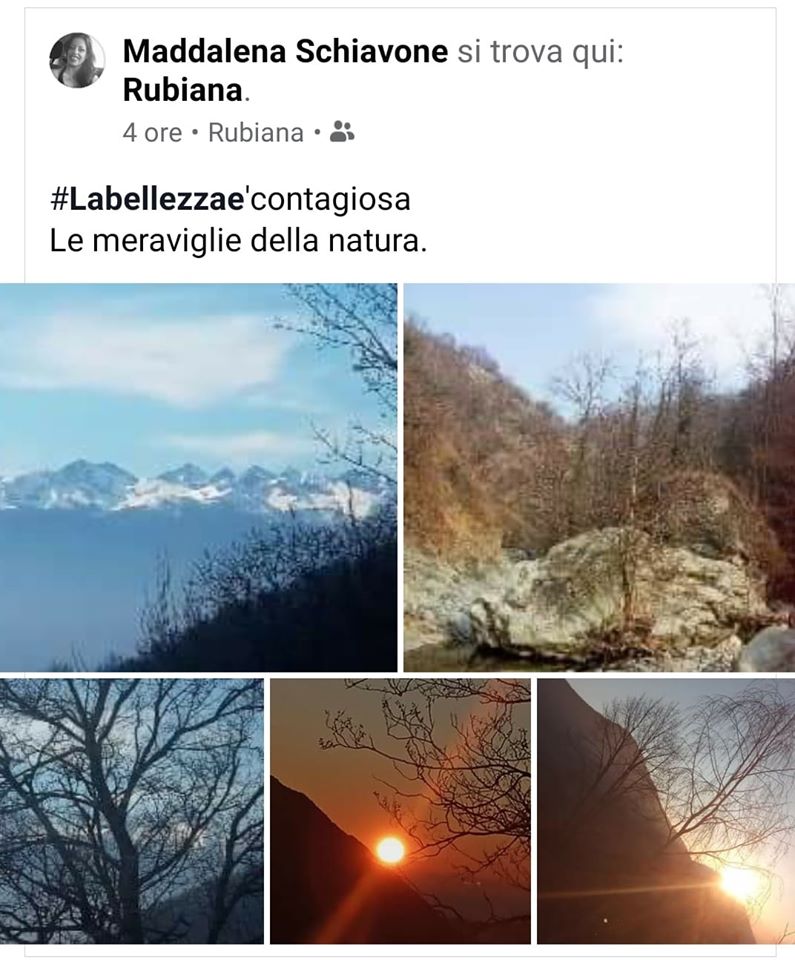Screen dimensions: 795x960
Task: Open the #Labellezzae hashtag
Action: pos(146,199)
